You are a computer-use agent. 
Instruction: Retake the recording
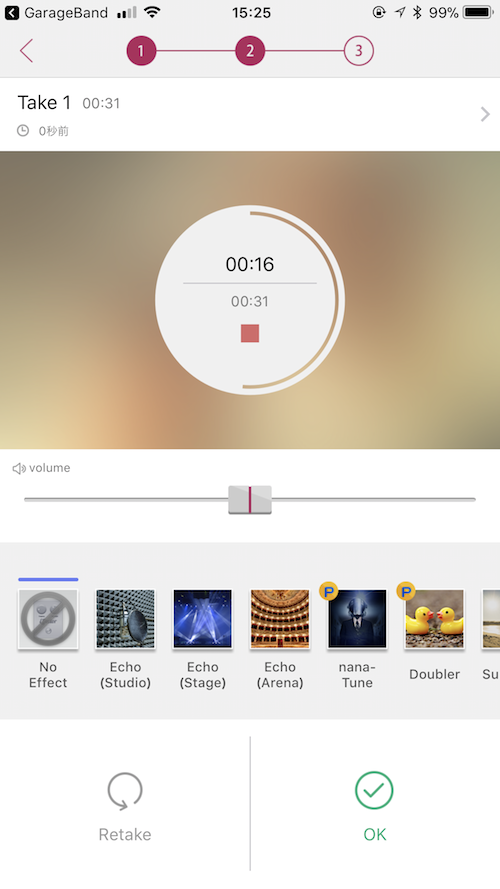pyautogui.click(x=125, y=806)
